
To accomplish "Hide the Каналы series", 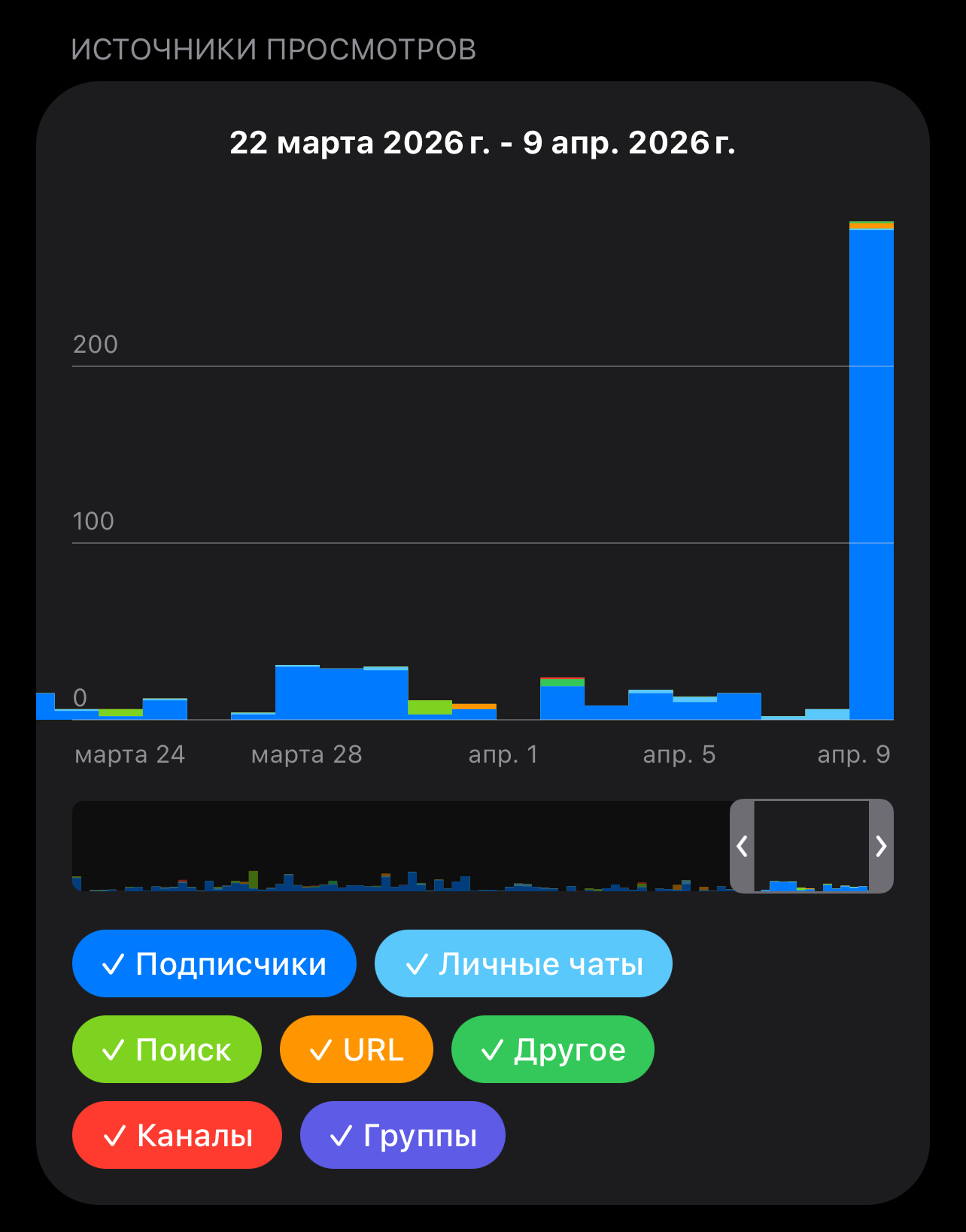I will click(177, 1135).
